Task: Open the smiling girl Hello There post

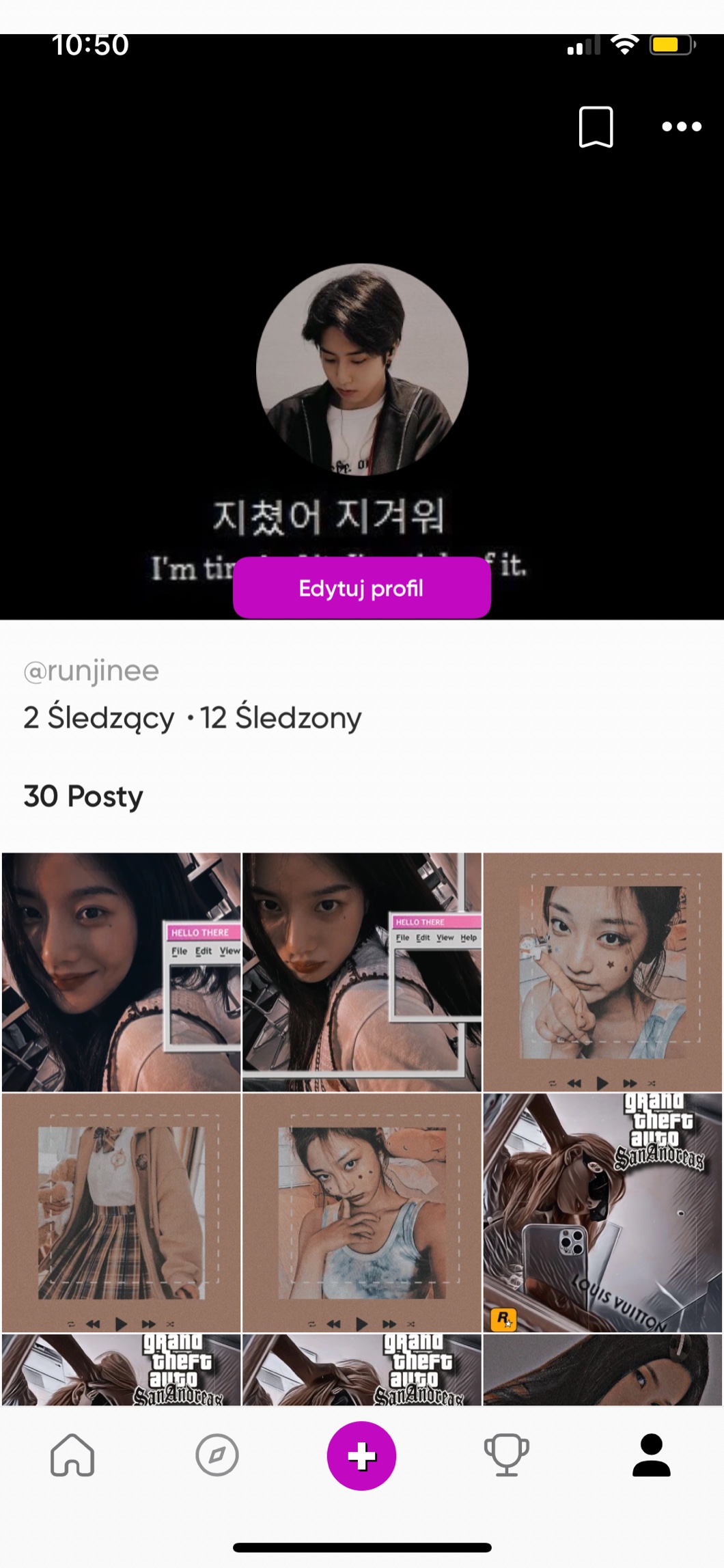Action: (121, 972)
